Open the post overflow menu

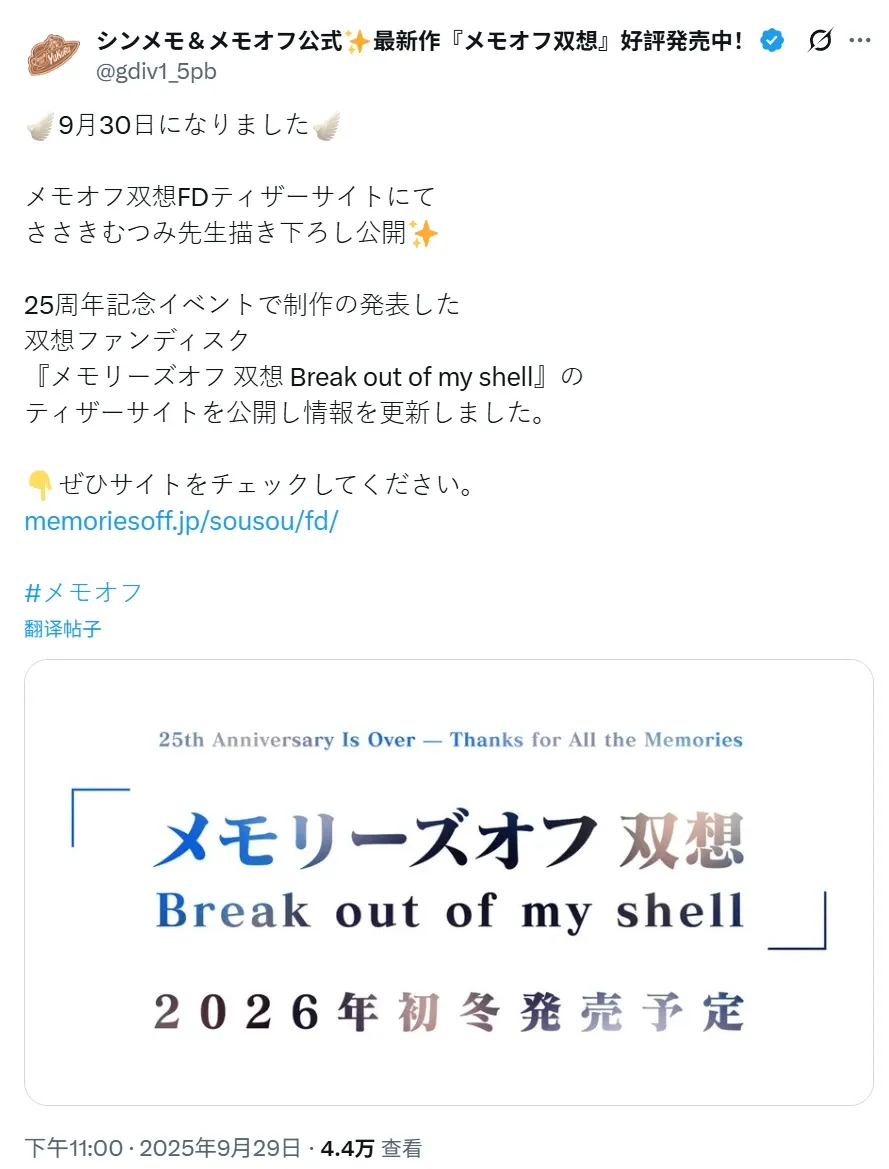coord(859,41)
